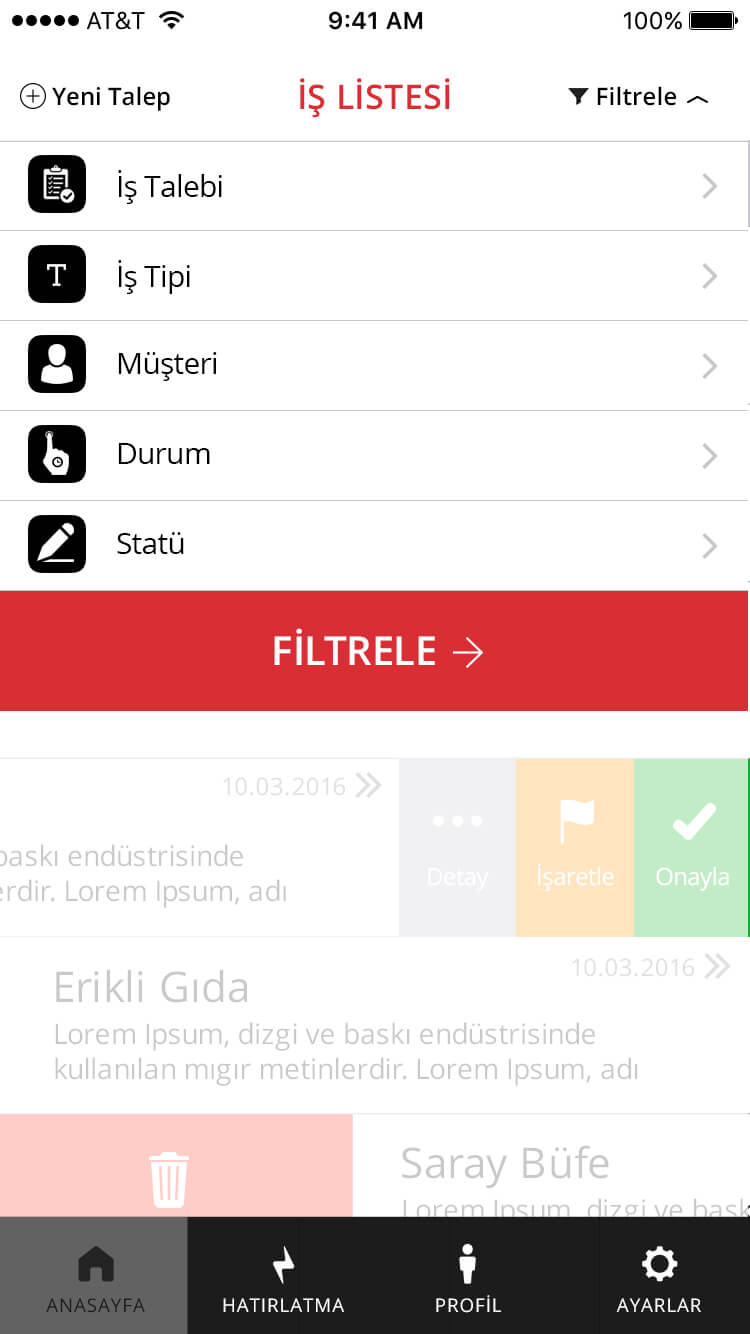The height and width of the screenshot is (1334, 750).
Task: Apply filters with the red FİLTRELE button
Action: pyautogui.click(x=375, y=651)
